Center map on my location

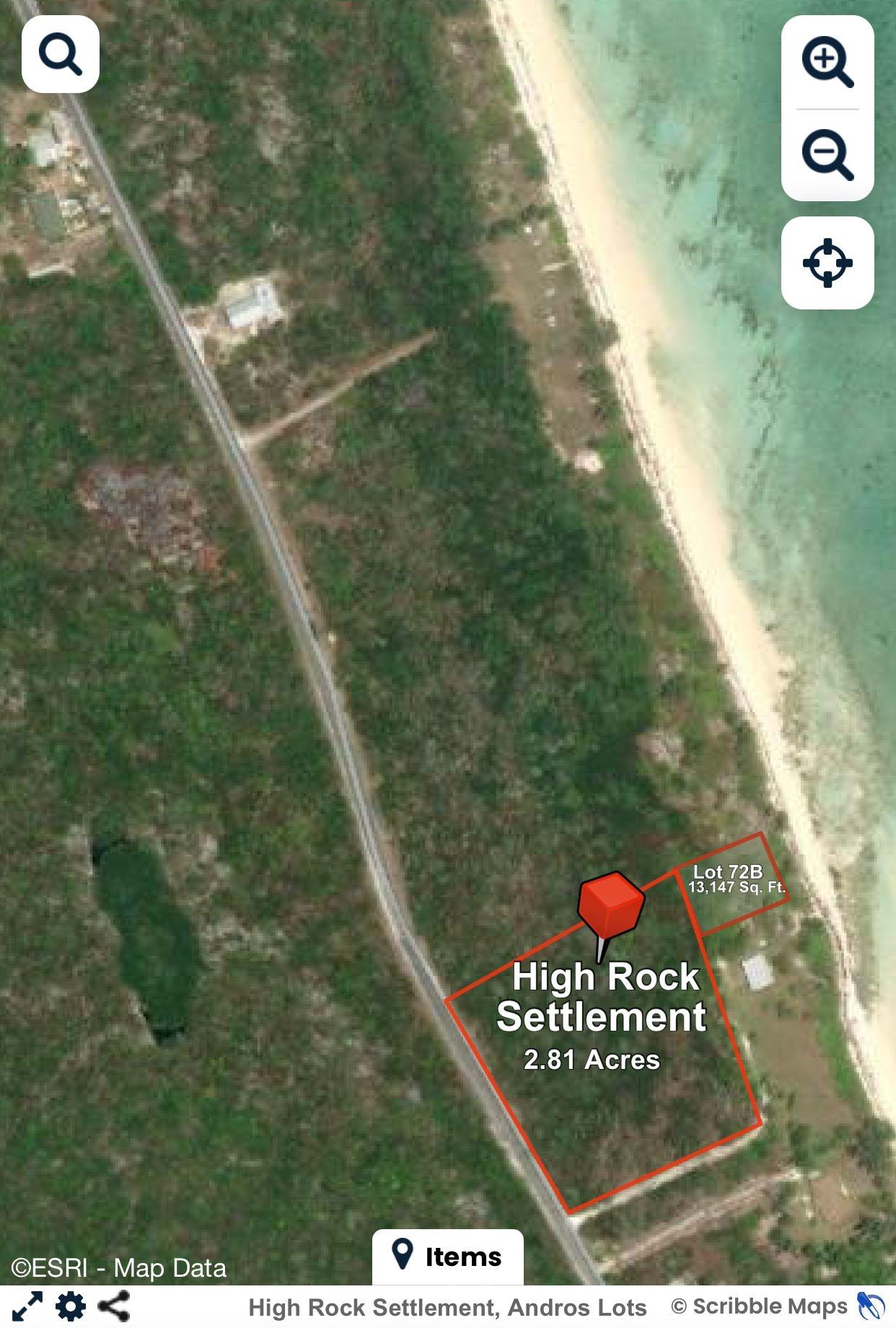coord(827,263)
